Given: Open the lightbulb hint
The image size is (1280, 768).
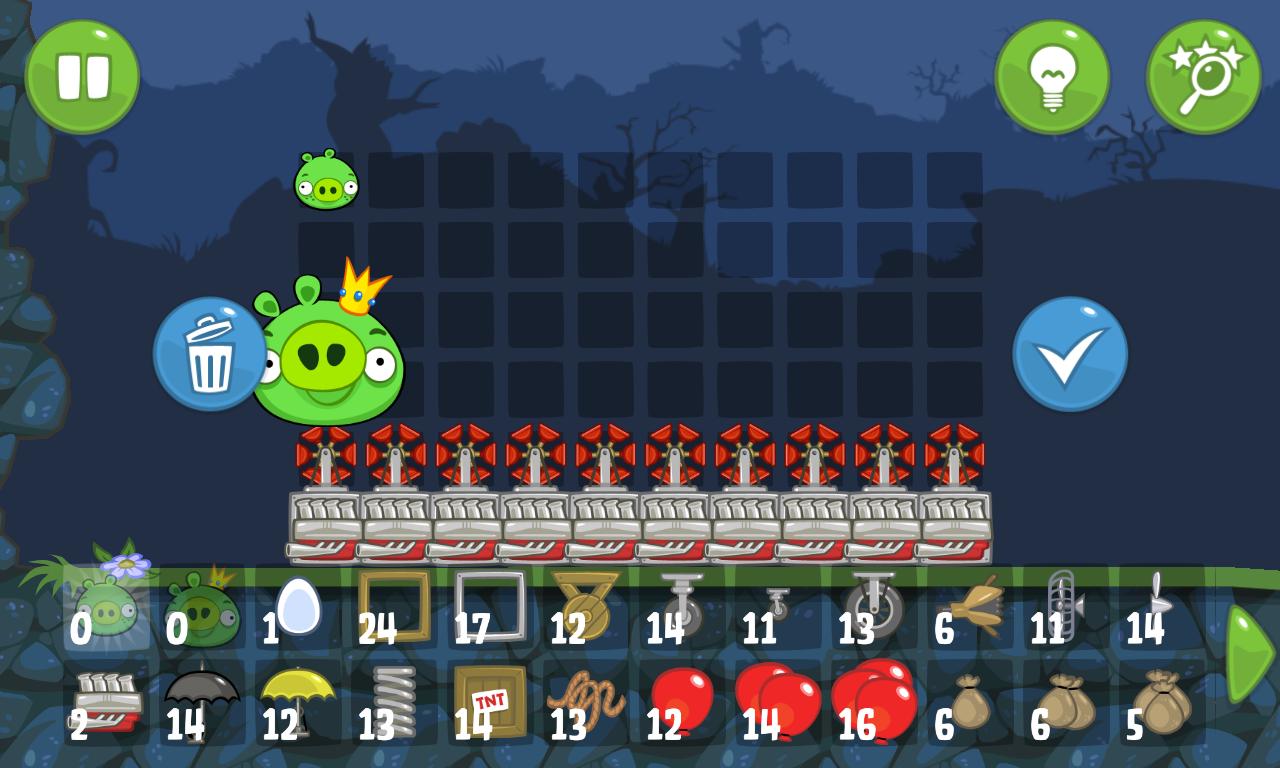Looking at the screenshot, I should [x=1052, y=77].
